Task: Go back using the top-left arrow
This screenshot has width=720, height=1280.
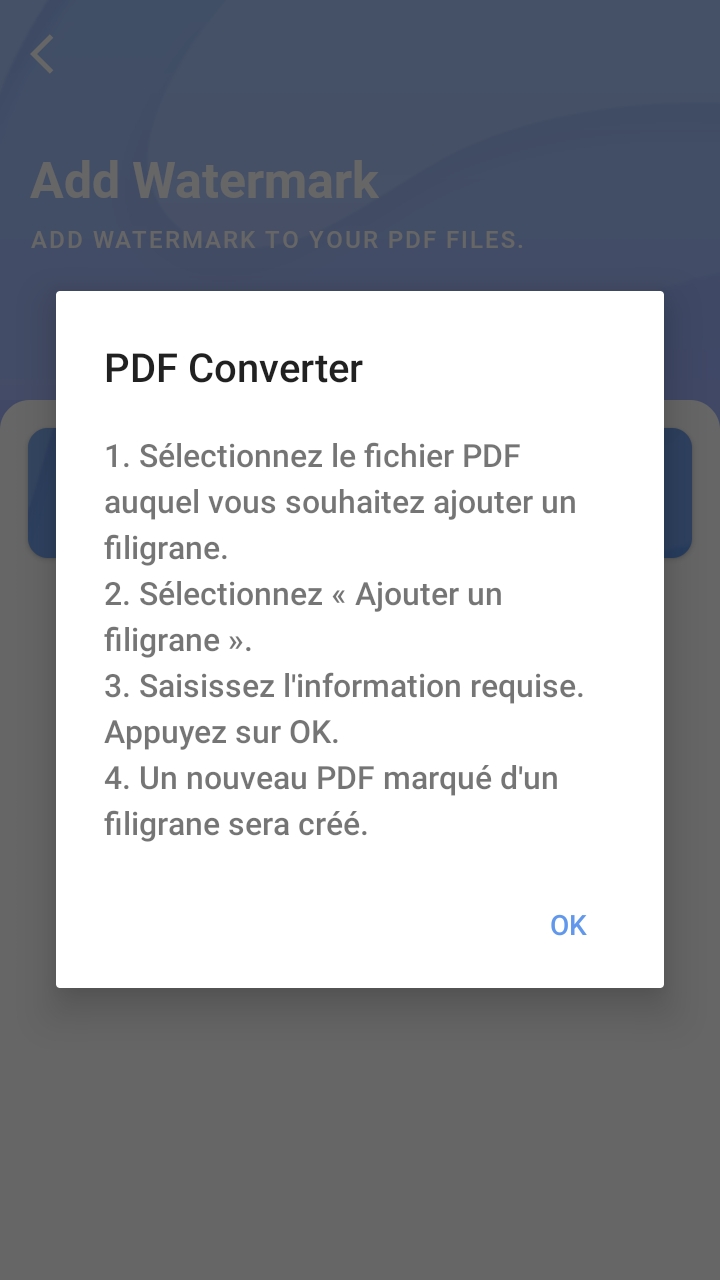Action: tap(42, 55)
